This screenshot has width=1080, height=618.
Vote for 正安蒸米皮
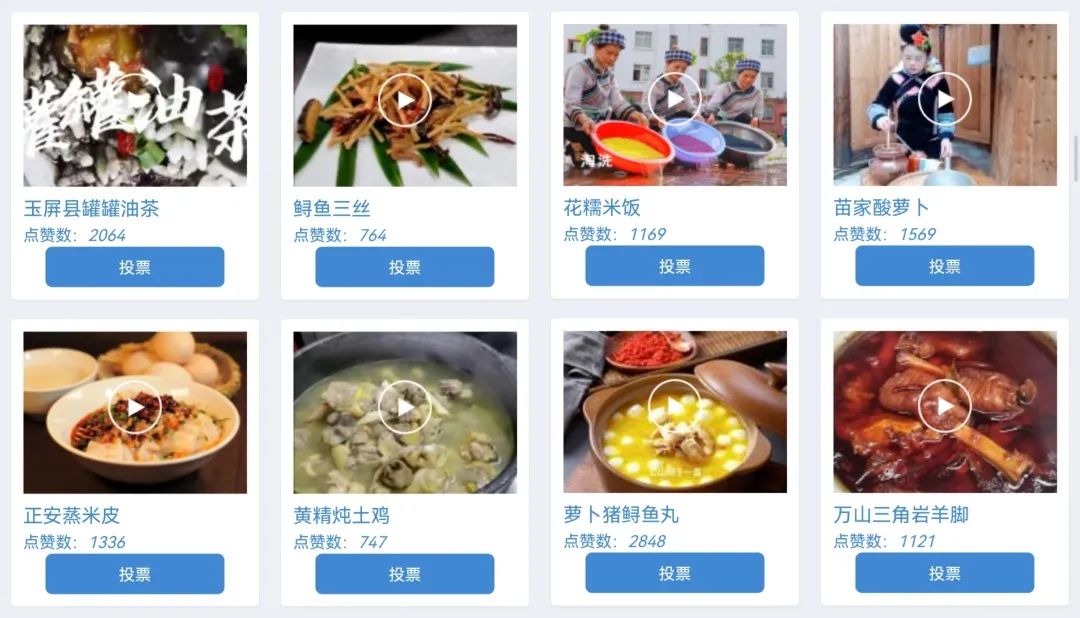point(135,574)
